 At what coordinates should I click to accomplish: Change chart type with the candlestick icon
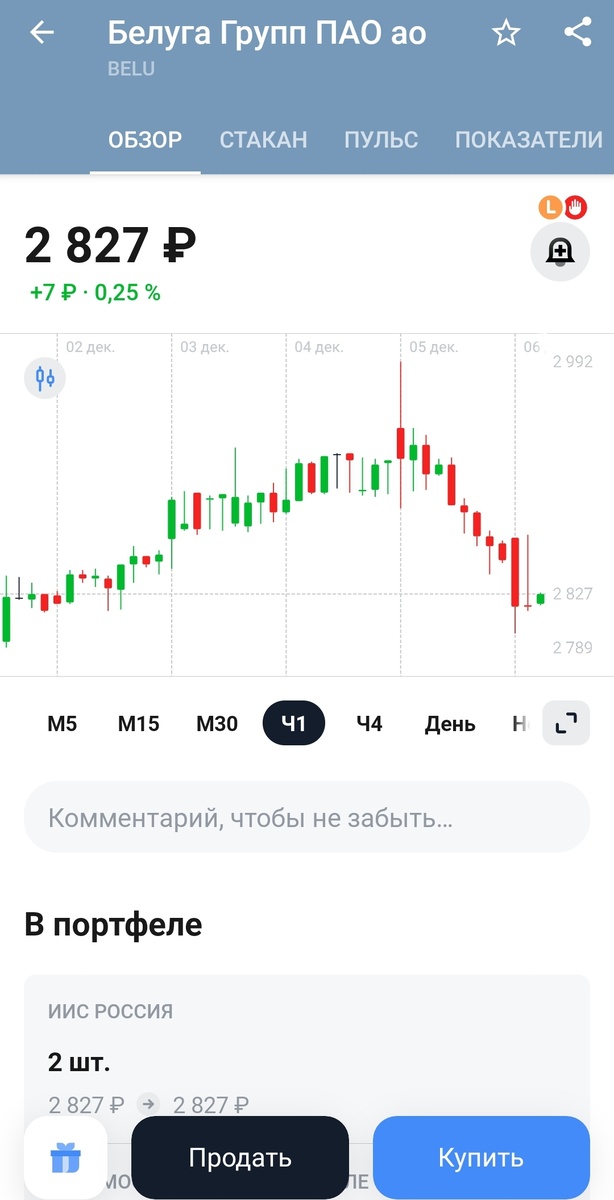[45, 379]
